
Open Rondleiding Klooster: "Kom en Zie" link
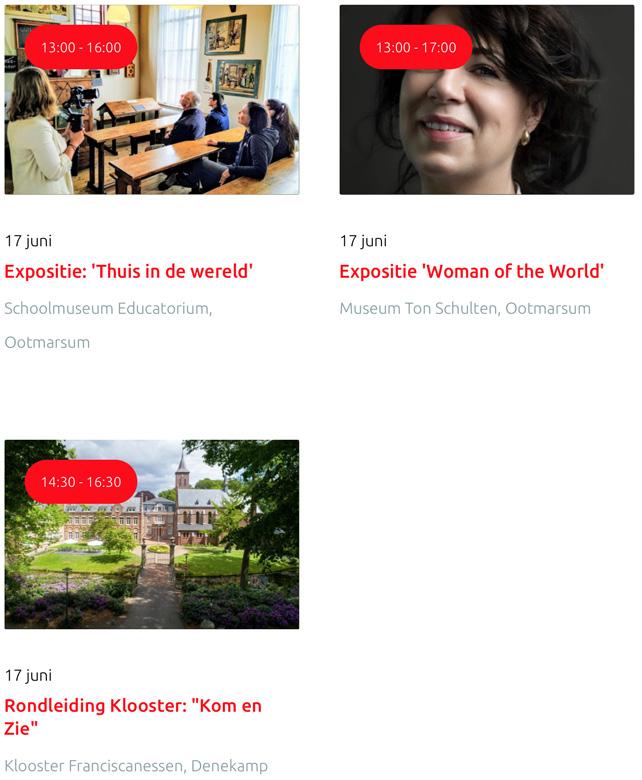(x=133, y=716)
